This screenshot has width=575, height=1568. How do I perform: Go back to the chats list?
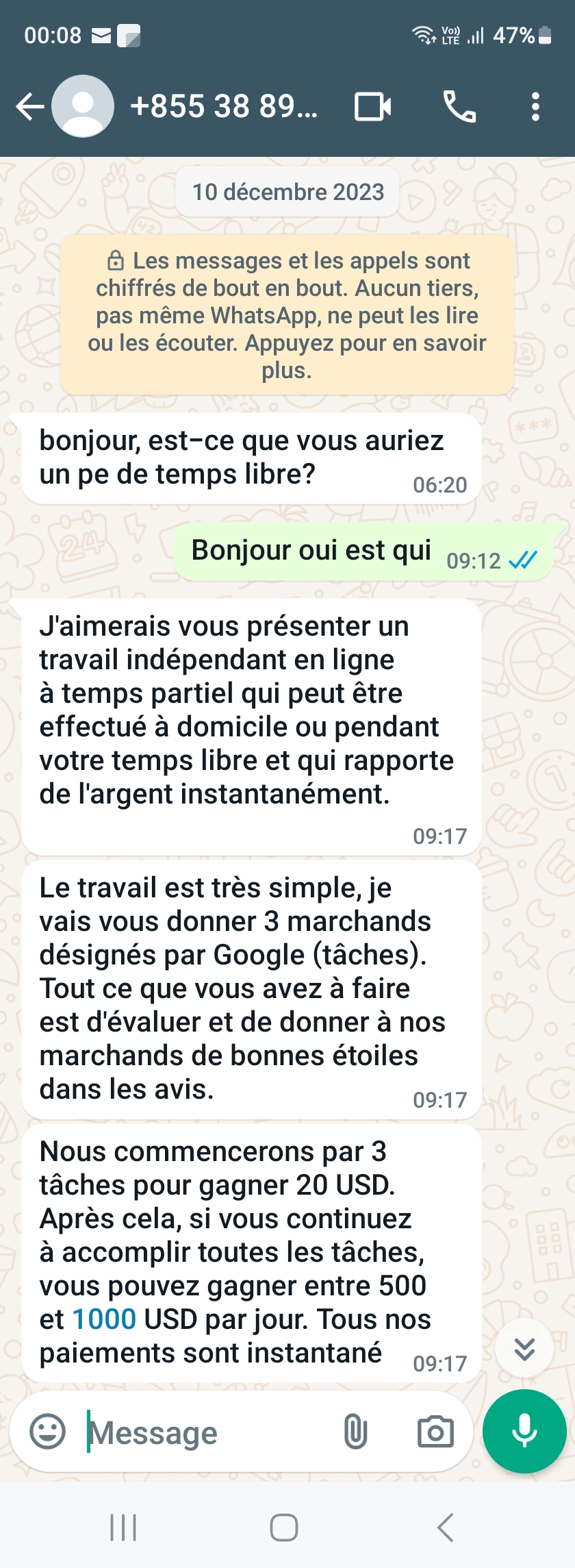click(x=29, y=107)
